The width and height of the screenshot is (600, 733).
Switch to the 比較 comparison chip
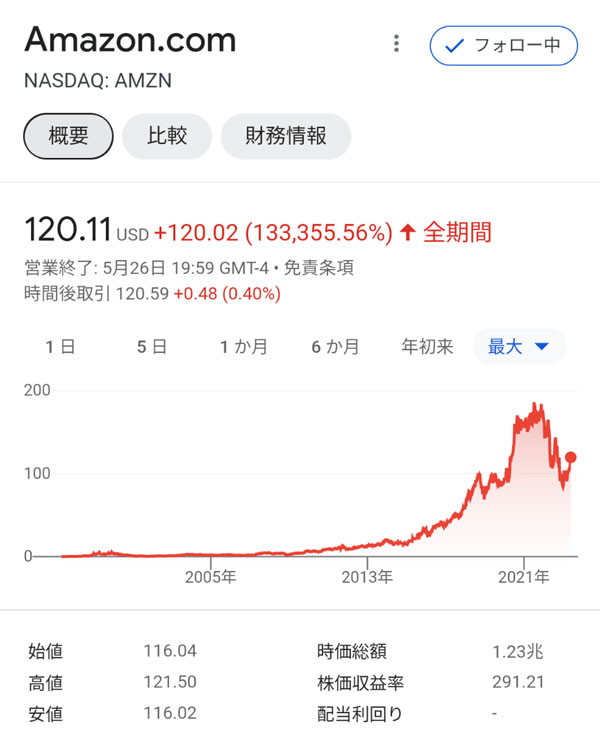(x=167, y=136)
